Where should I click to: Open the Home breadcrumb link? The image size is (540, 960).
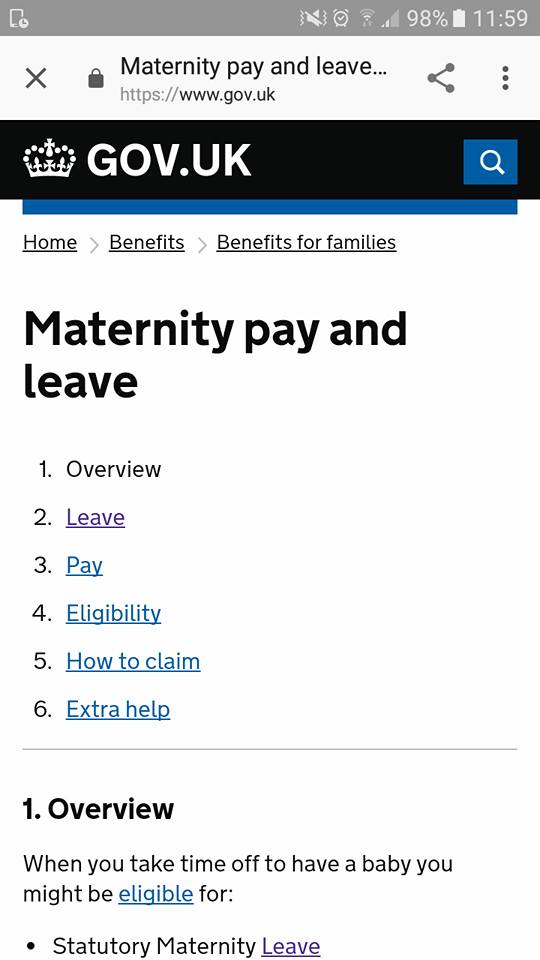pyautogui.click(x=50, y=243)
